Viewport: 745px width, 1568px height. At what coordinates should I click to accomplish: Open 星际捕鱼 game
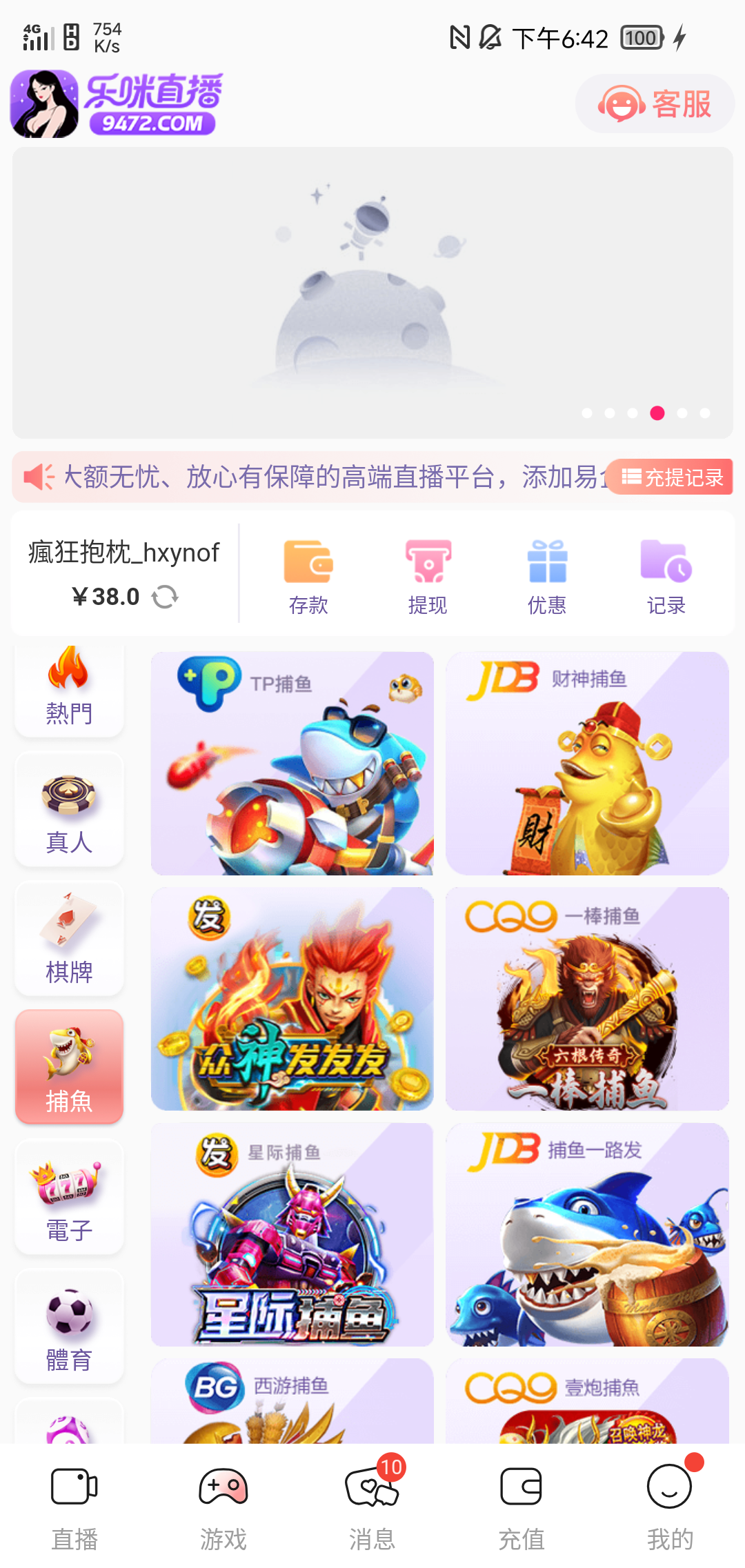click(292, 1234)
